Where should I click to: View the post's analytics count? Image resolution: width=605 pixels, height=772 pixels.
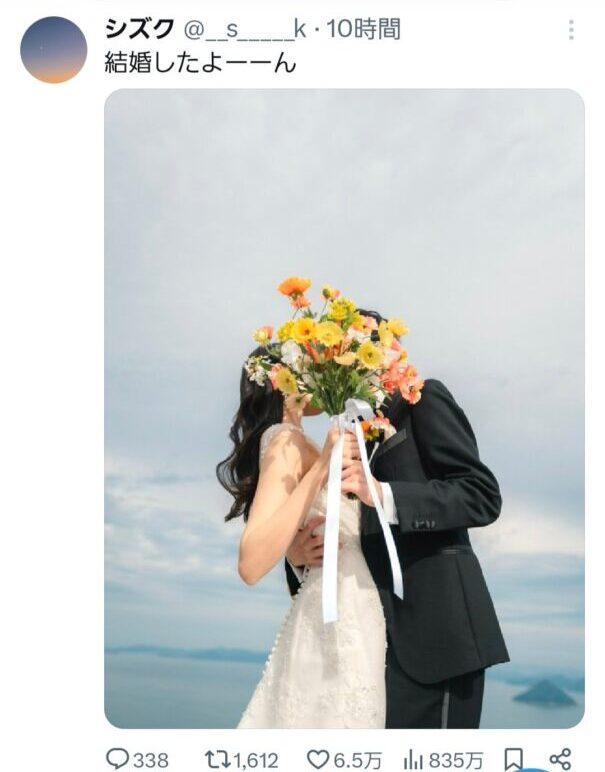pyautogui.click(x=415, y=760)
